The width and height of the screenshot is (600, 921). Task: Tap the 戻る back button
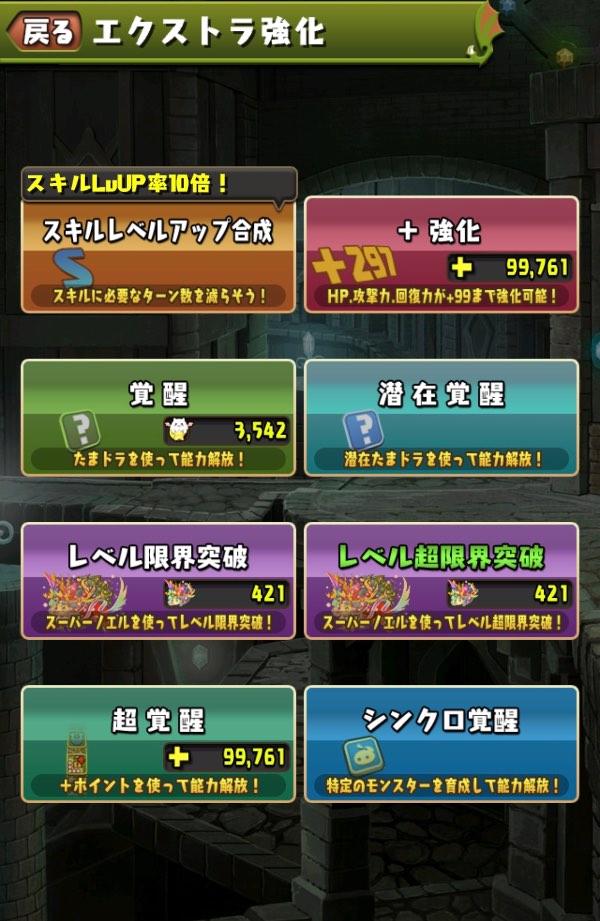[x=44, y=32]
